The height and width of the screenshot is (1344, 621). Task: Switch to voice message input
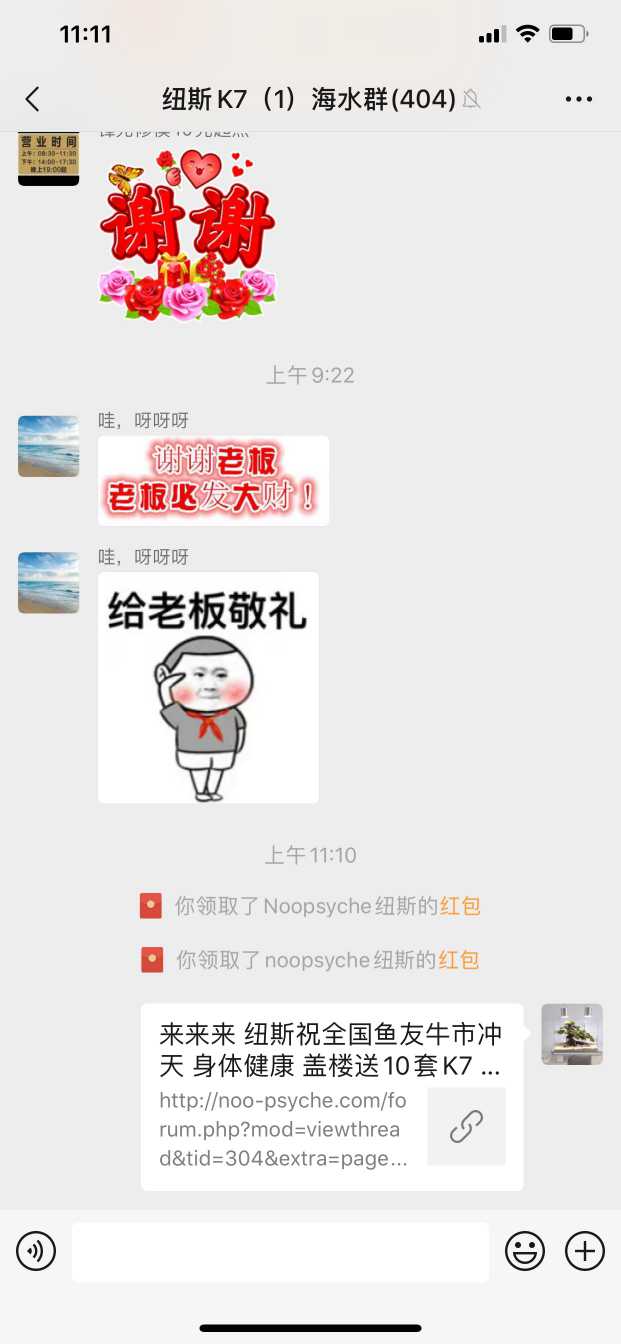click(36, 1251)
